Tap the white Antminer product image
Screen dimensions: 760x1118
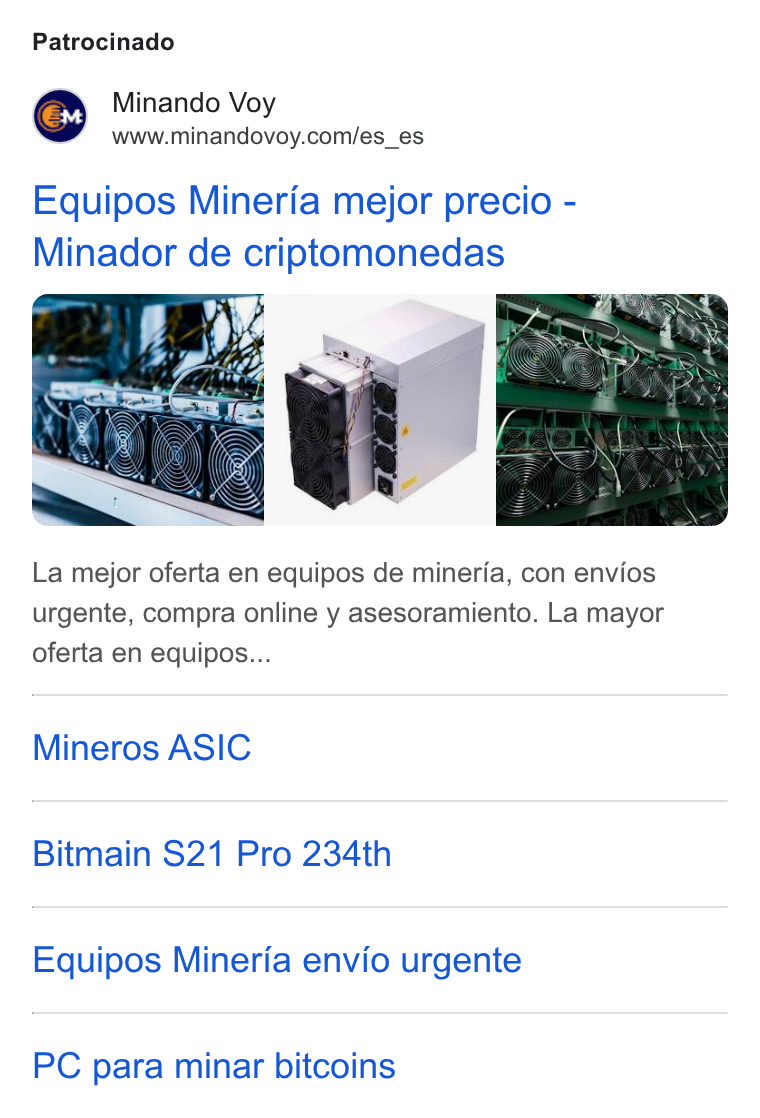click(x=379, y=410)
